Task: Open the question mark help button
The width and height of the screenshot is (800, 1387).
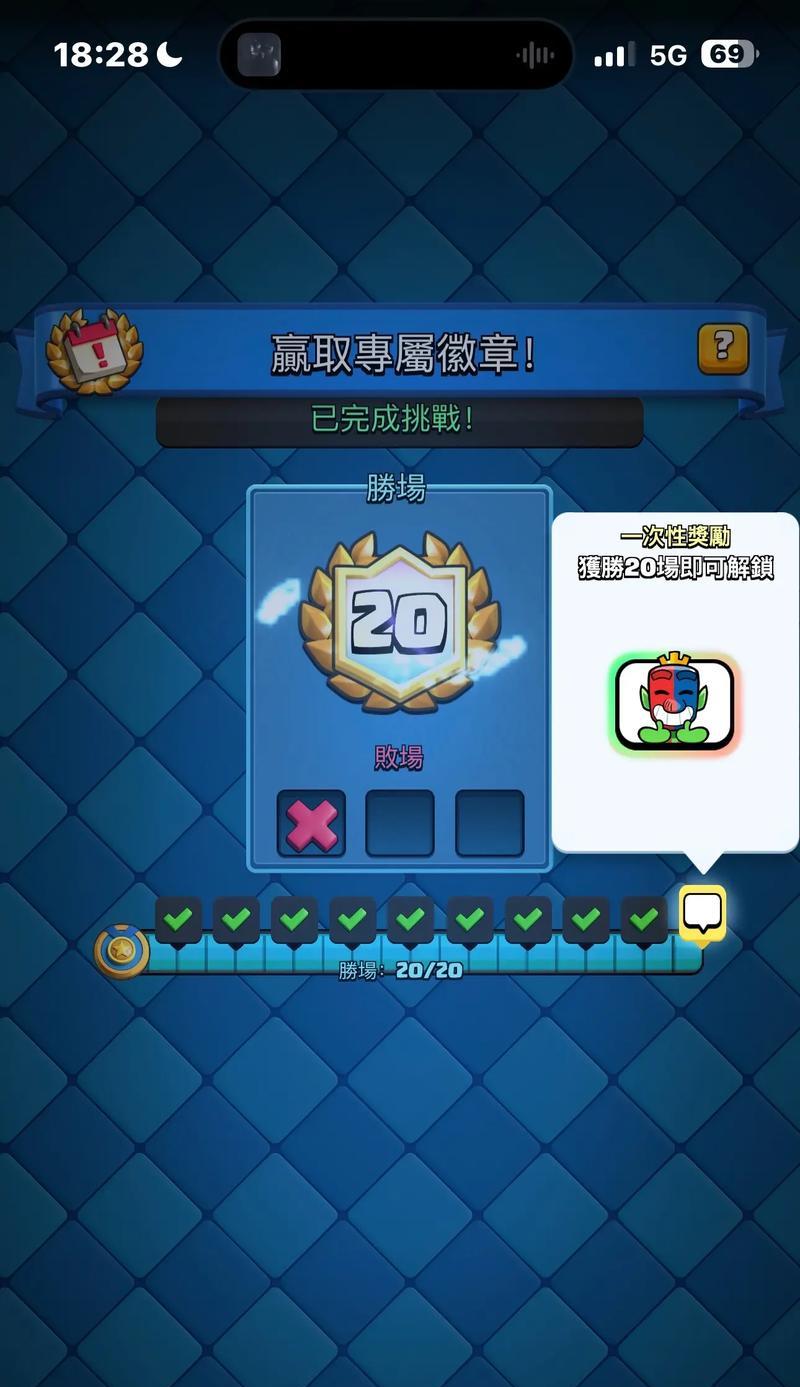Action: [722, 348]
